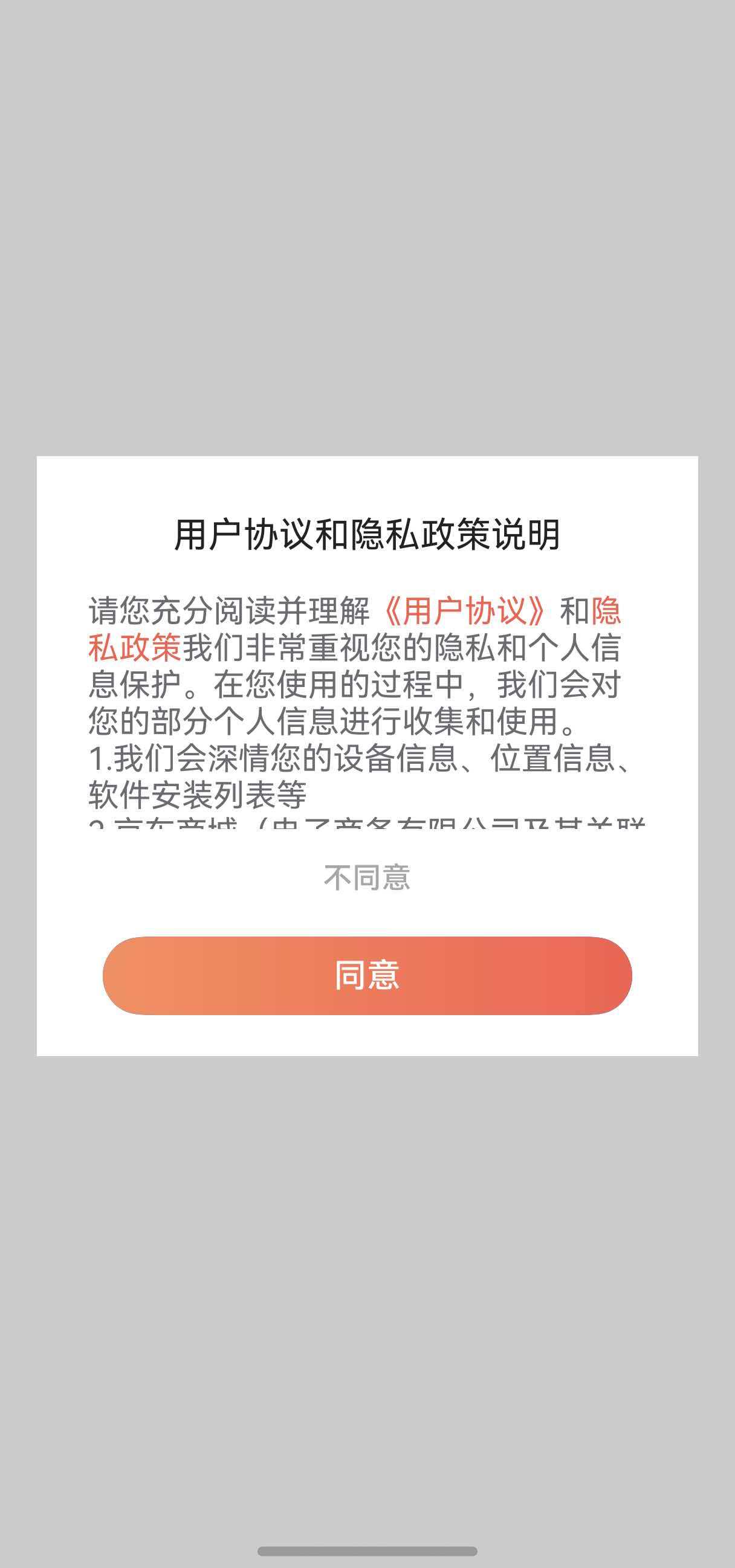Viewport: 735px width, 1568px height.
Task: Click the policy body text paragraph
Action: pos(359,688)
